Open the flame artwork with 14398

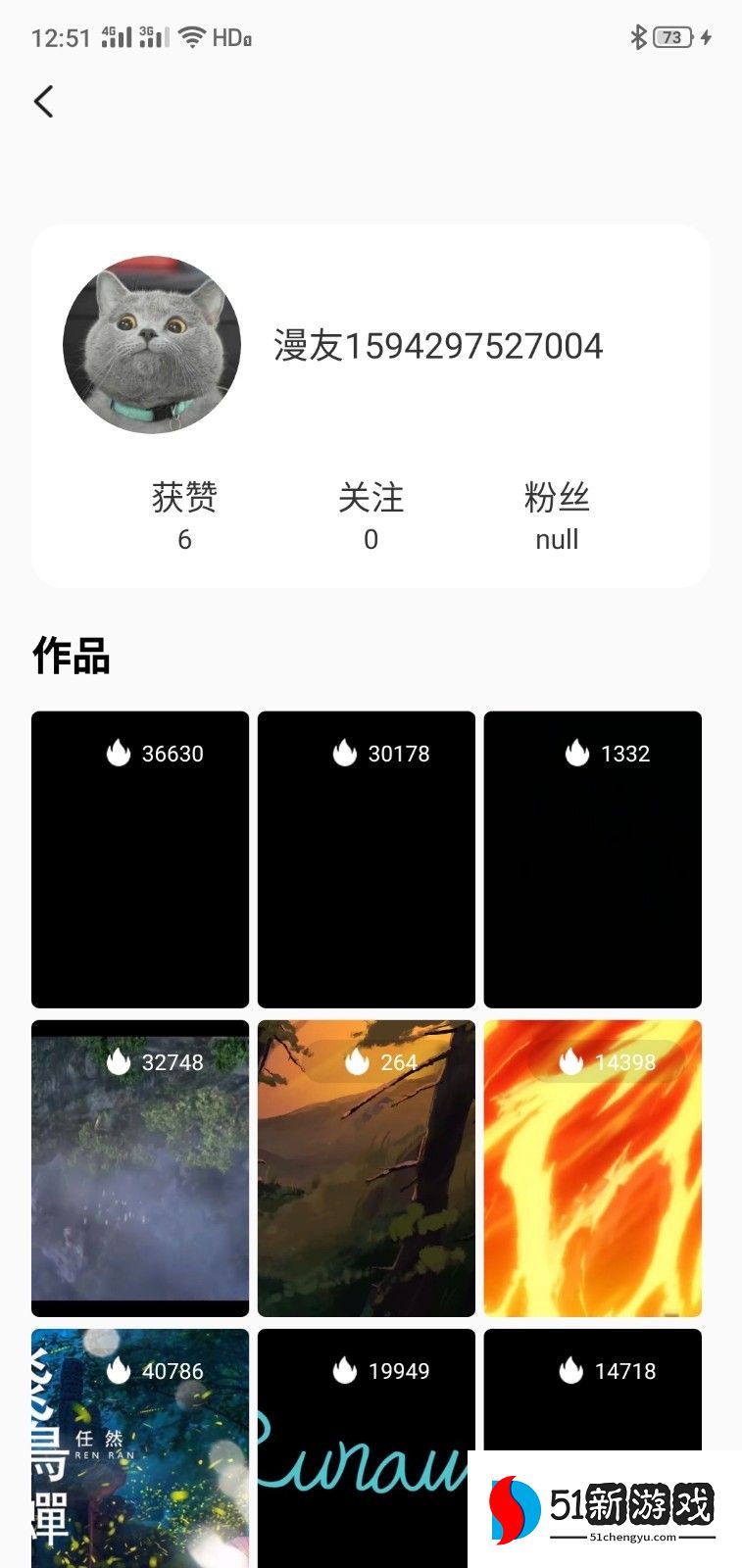pyautogui.click(x=593, y=1168)
